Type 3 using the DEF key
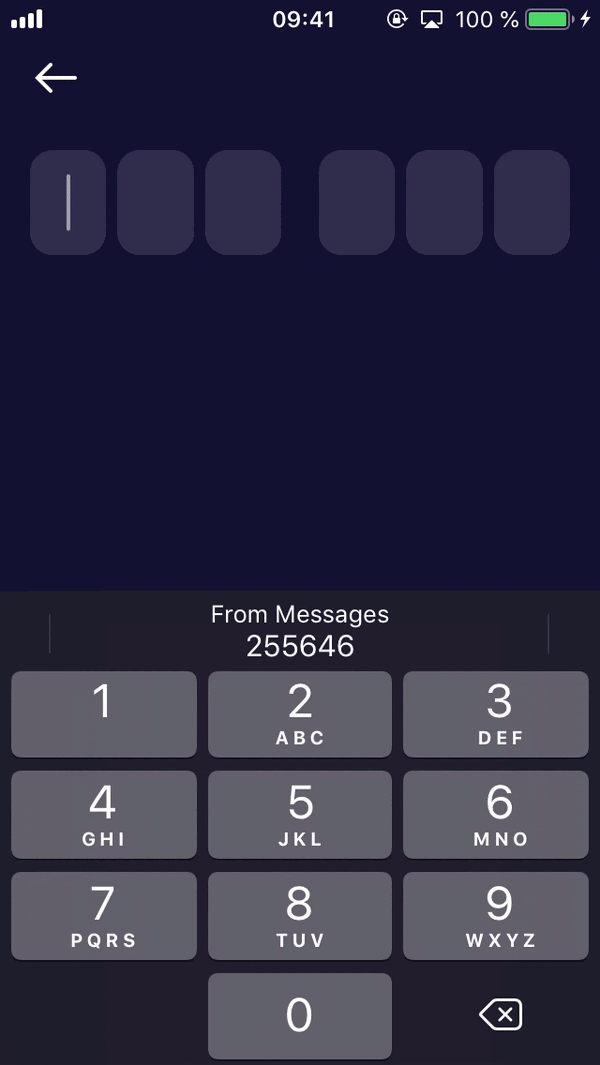The height and width of the screenshot is (1065, 600). (496, 714)
